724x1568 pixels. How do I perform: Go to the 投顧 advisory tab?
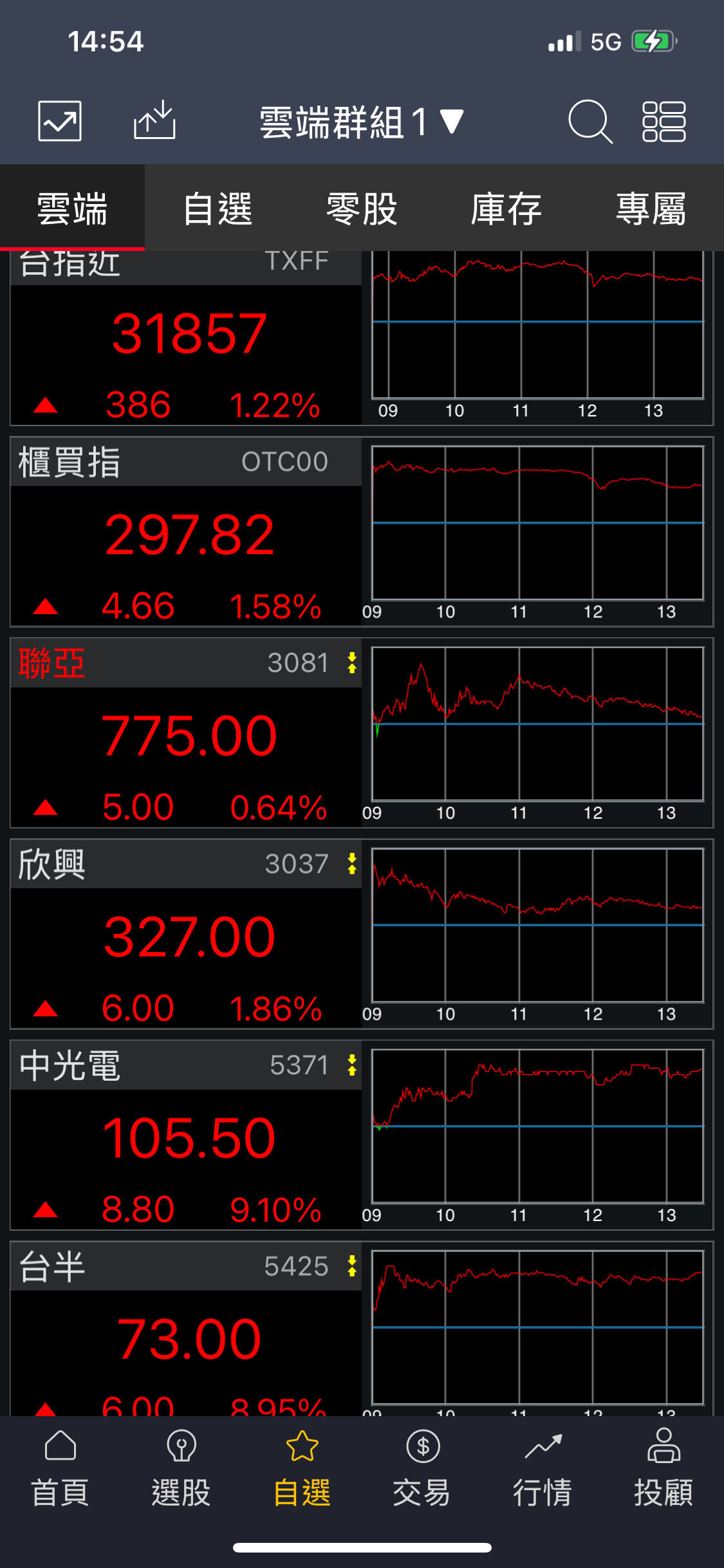pos(664,1469)
